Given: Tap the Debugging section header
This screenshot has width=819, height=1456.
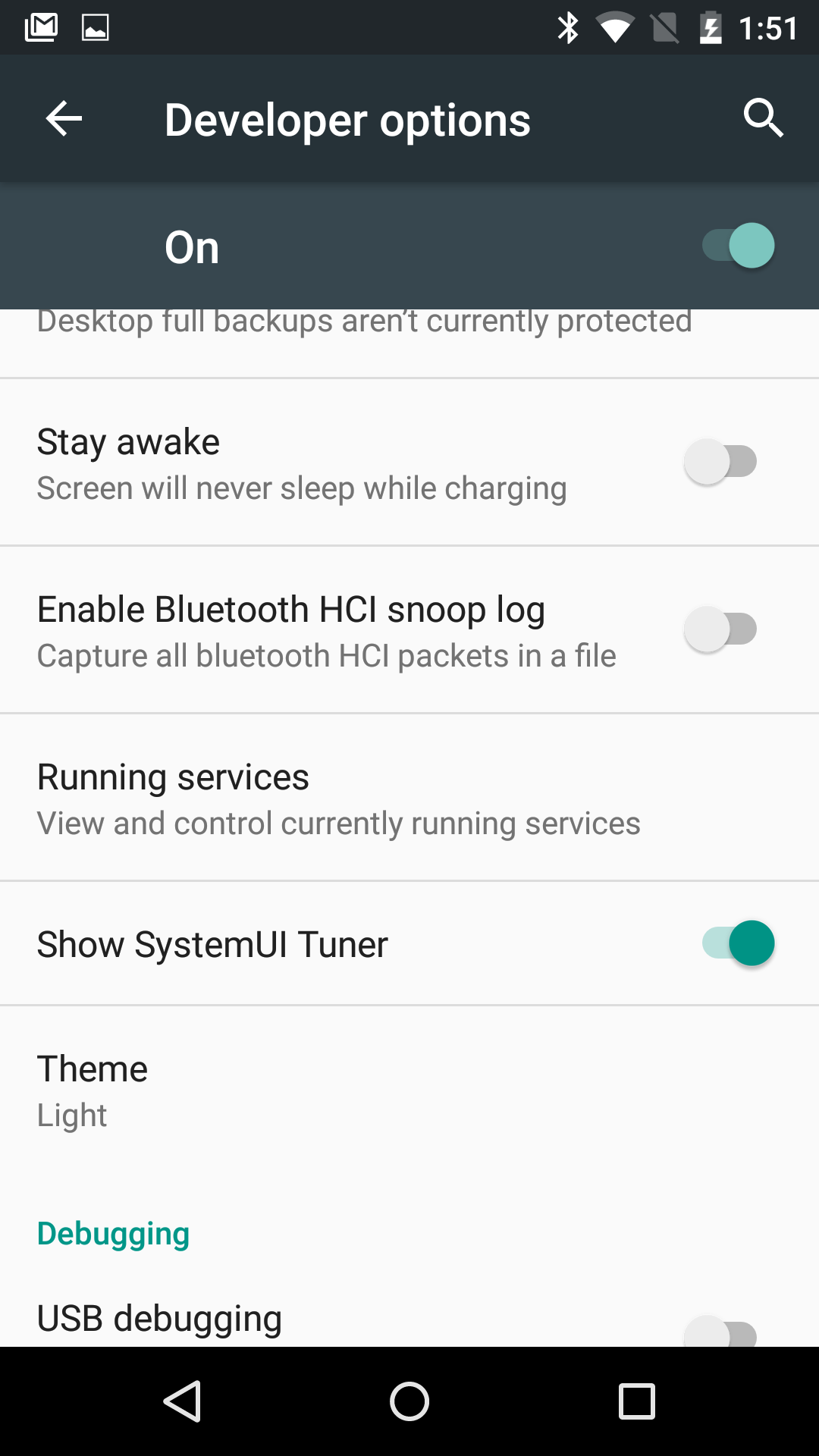Looking at the screenshot, I should click(x=113, y=1232).
